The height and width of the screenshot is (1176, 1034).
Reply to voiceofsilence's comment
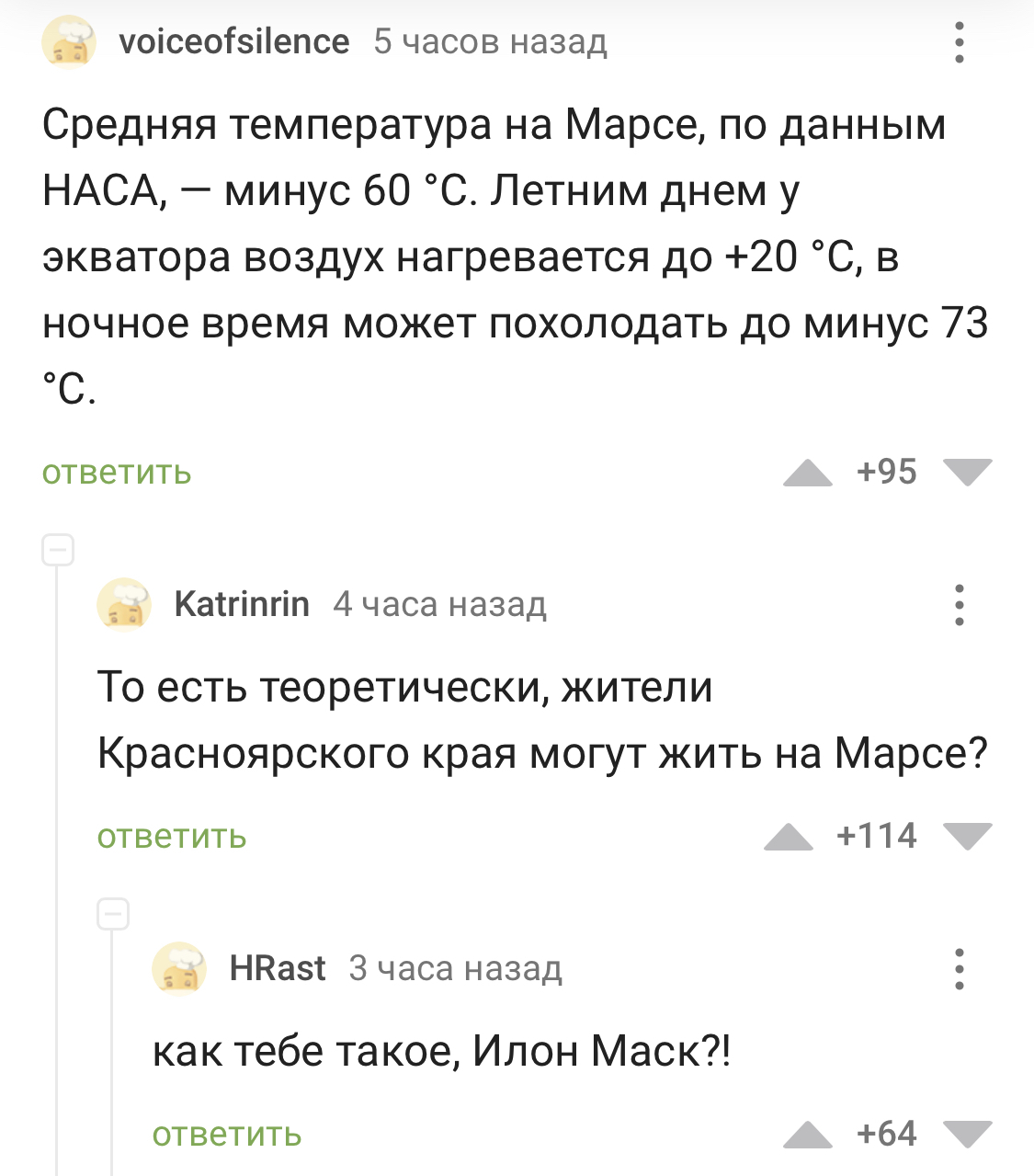pyautogui.click(x=117, y=473)
